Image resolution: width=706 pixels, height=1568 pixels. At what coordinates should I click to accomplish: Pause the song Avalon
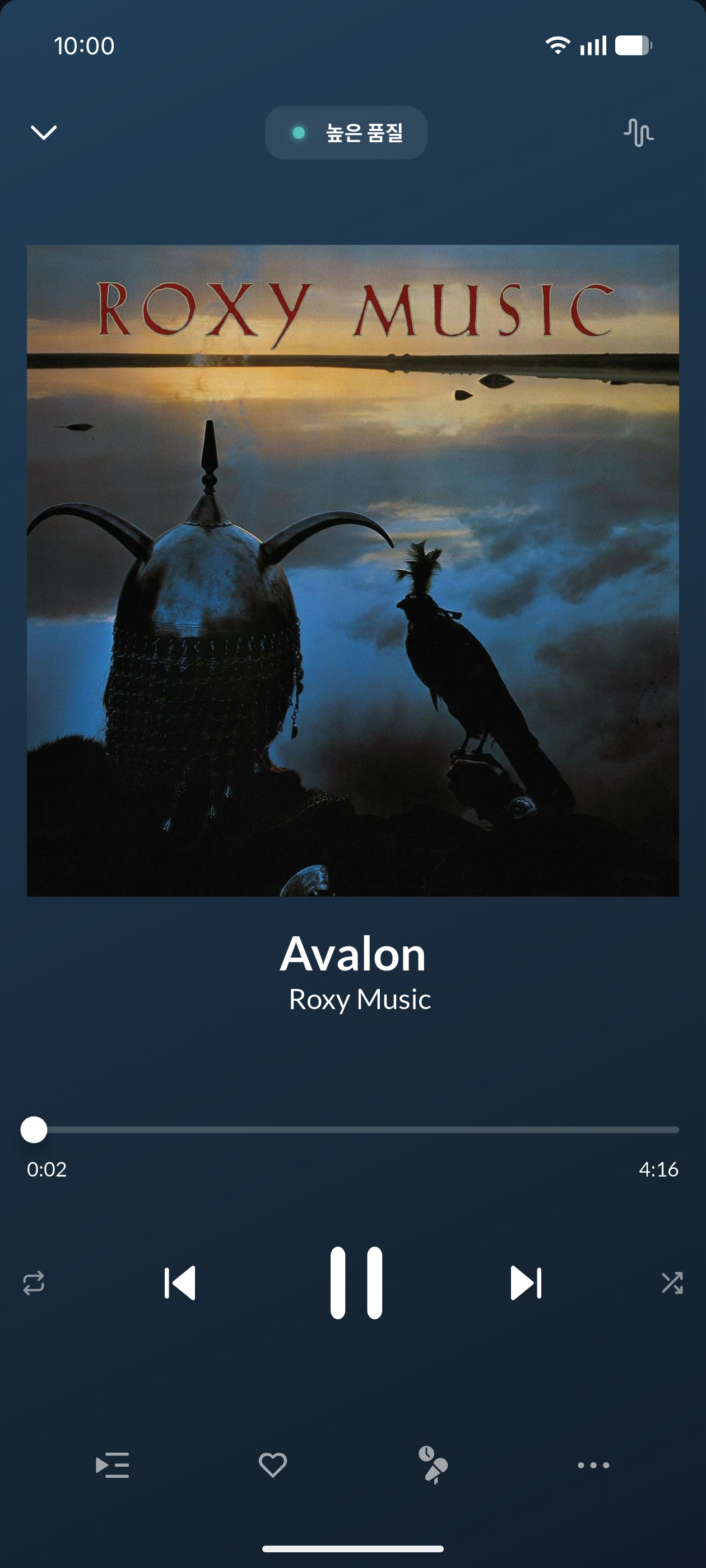click(356, 1282)
